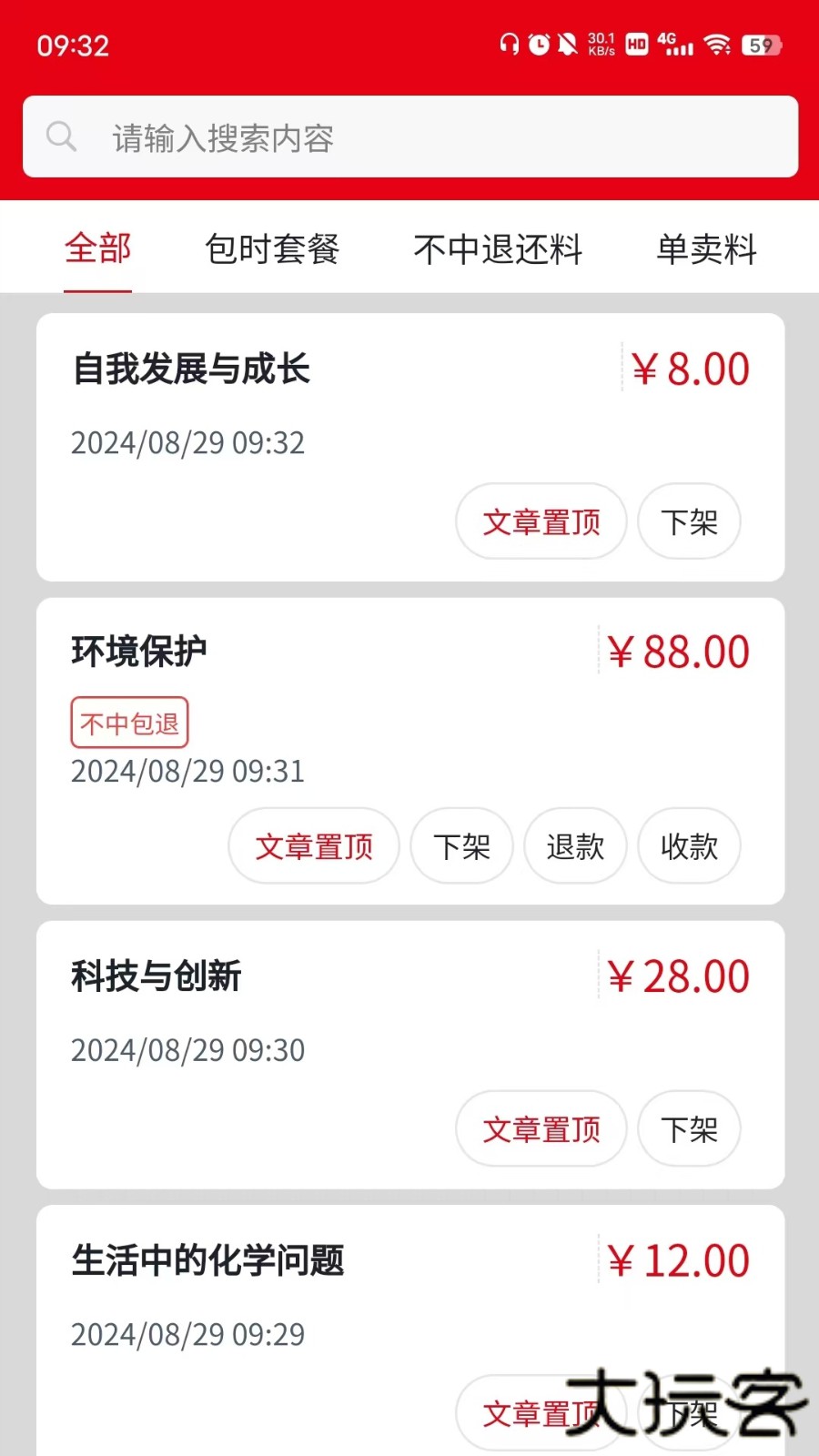The height and width of the screenshot is (1456, 819).
Task: Tap the search input field
Action: pyautogui.click(x=364, y=136)
